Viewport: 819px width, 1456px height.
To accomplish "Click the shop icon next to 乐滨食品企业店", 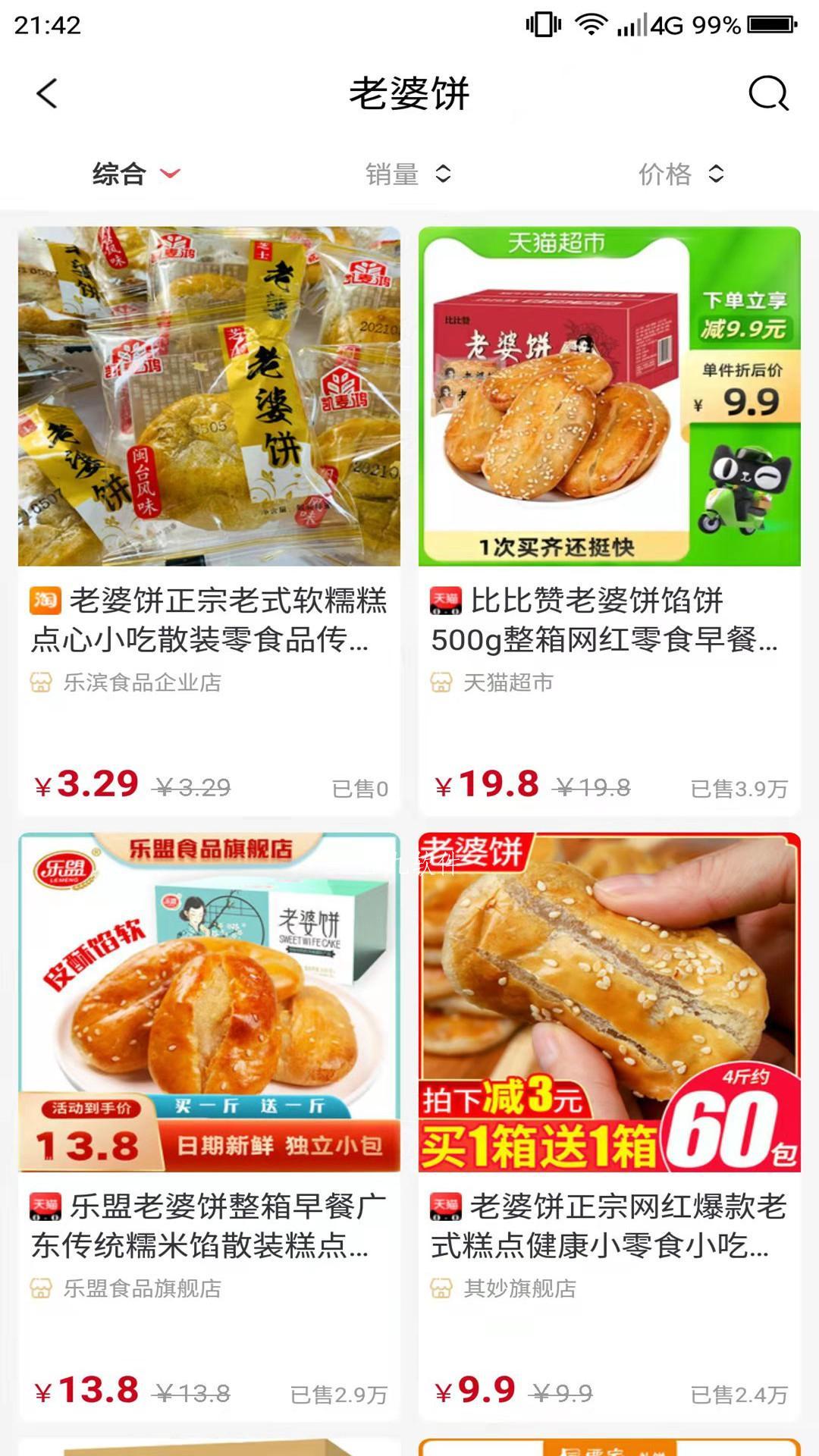I will pyautogui.click(x=42, y=683).
